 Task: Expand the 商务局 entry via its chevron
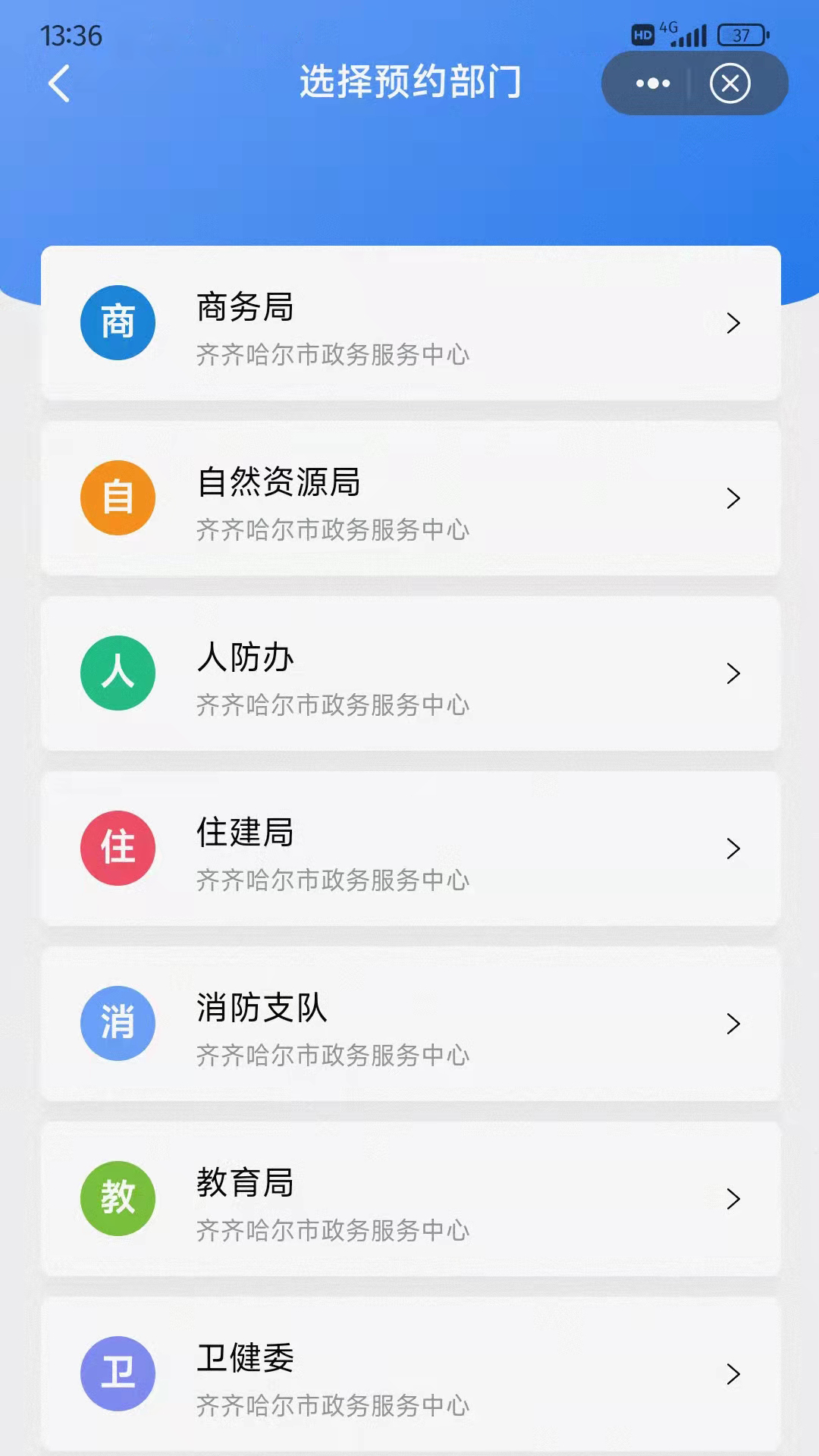click(x=733, y=323)
